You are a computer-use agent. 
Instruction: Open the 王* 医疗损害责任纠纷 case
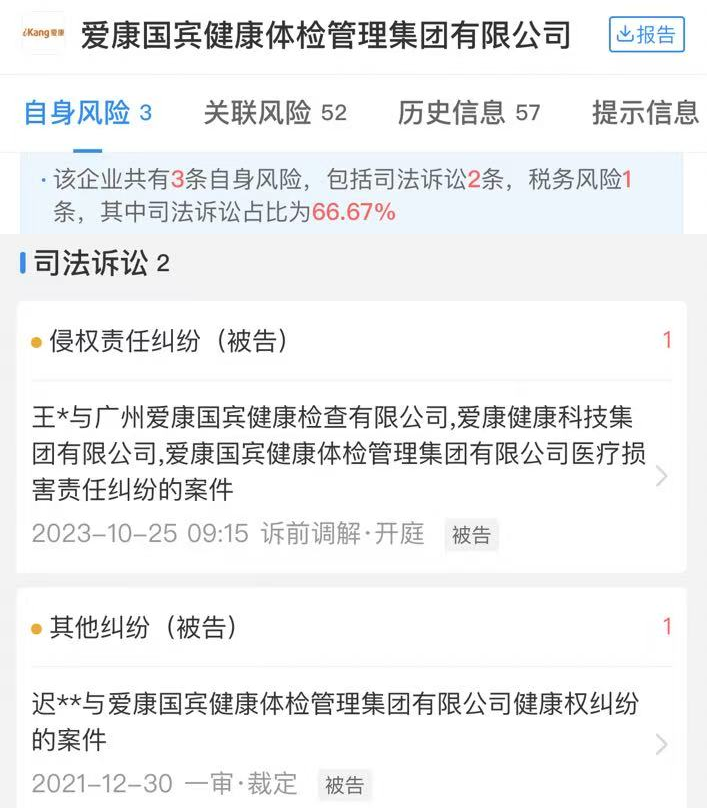(340, 453)
